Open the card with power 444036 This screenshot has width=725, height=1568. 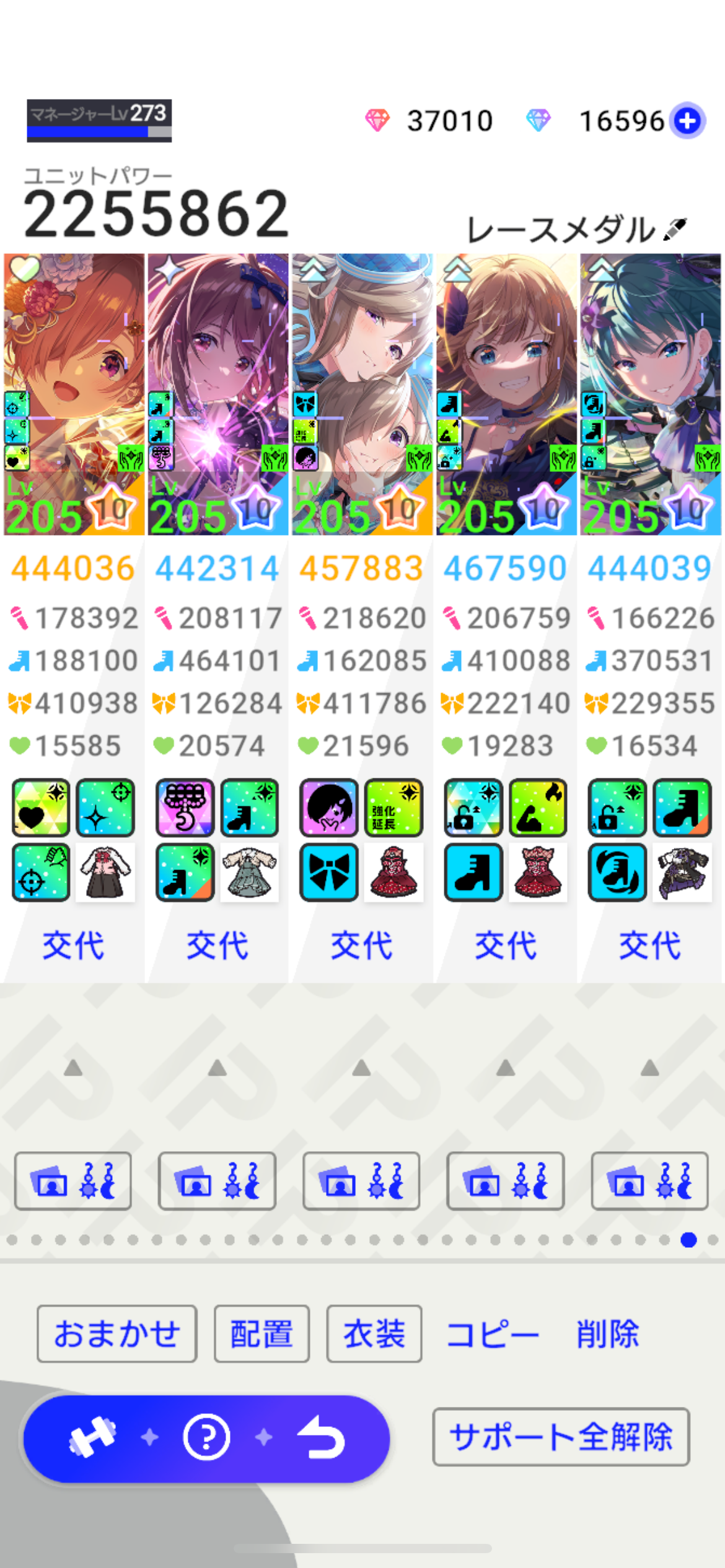(74, 394)
